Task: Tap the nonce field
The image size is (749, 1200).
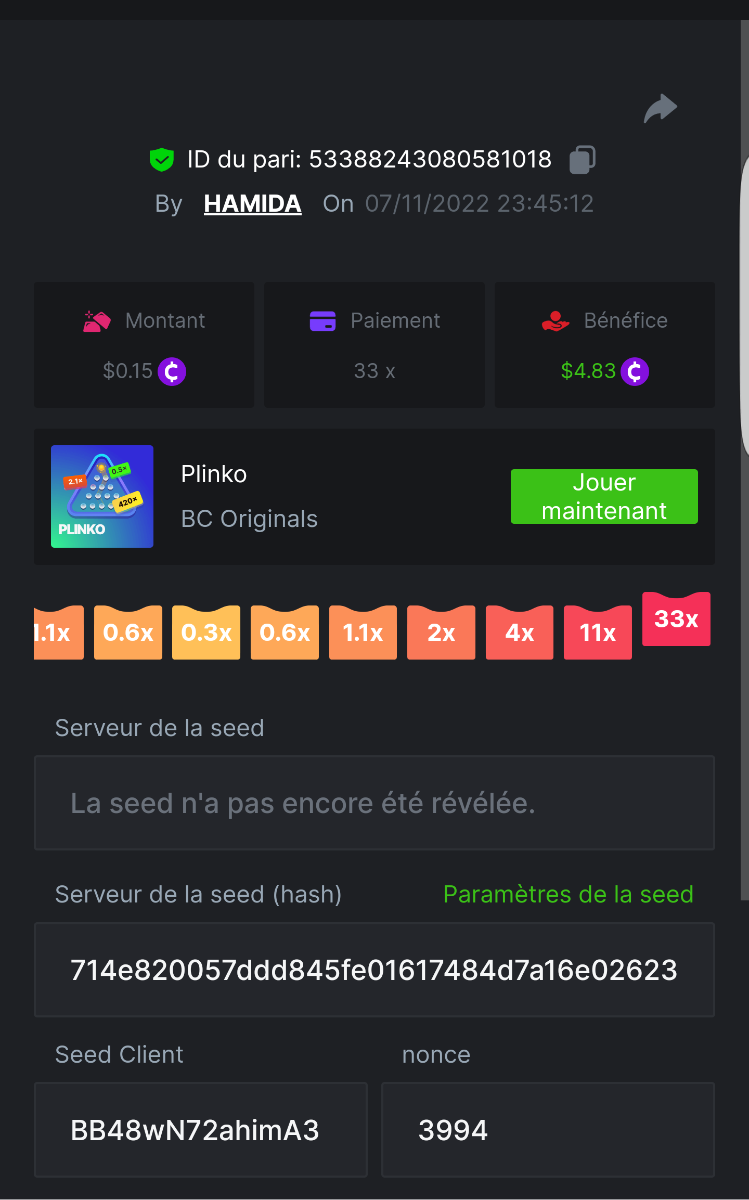Action: pos(547,1130)
